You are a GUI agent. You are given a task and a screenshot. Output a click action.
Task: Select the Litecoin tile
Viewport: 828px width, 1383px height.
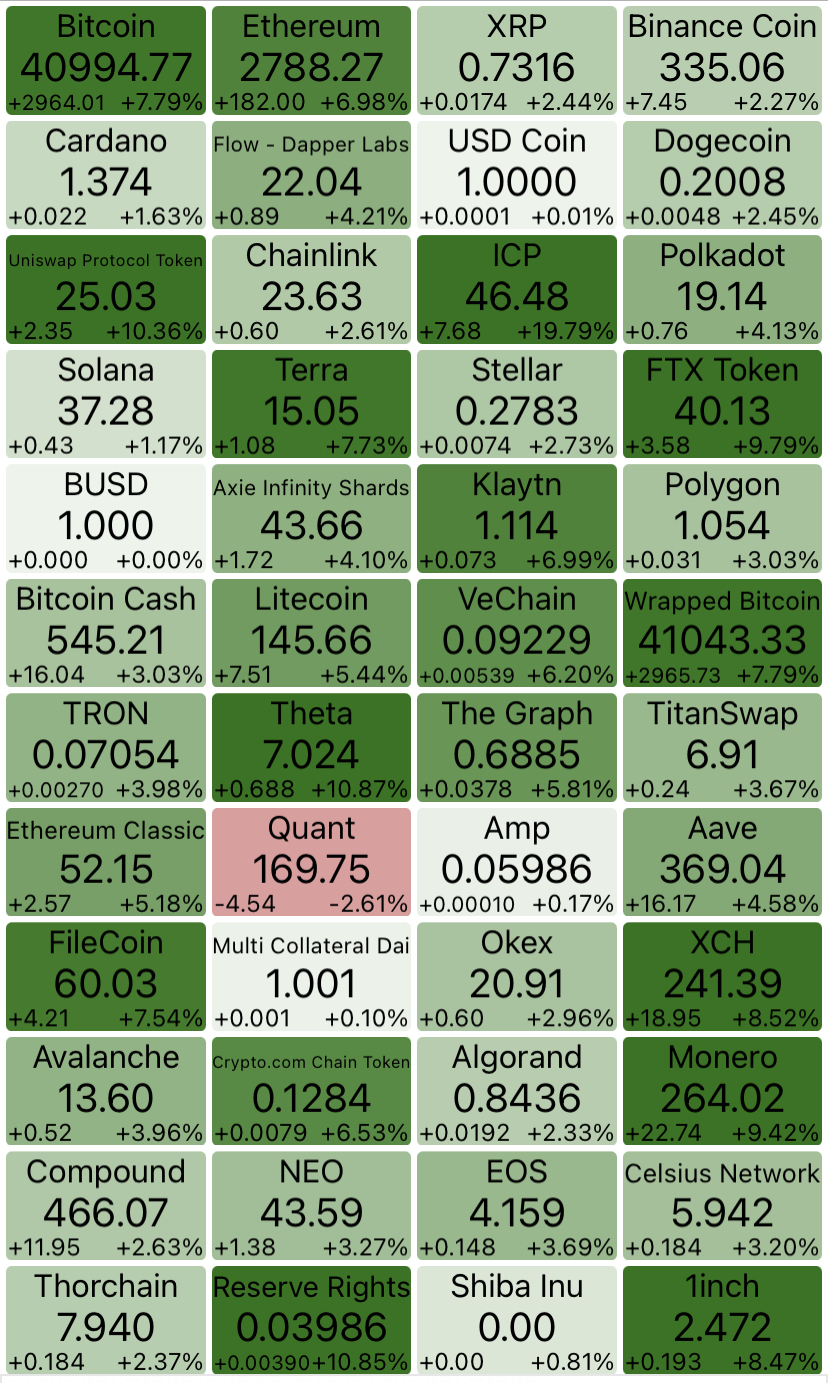(311, 633)
